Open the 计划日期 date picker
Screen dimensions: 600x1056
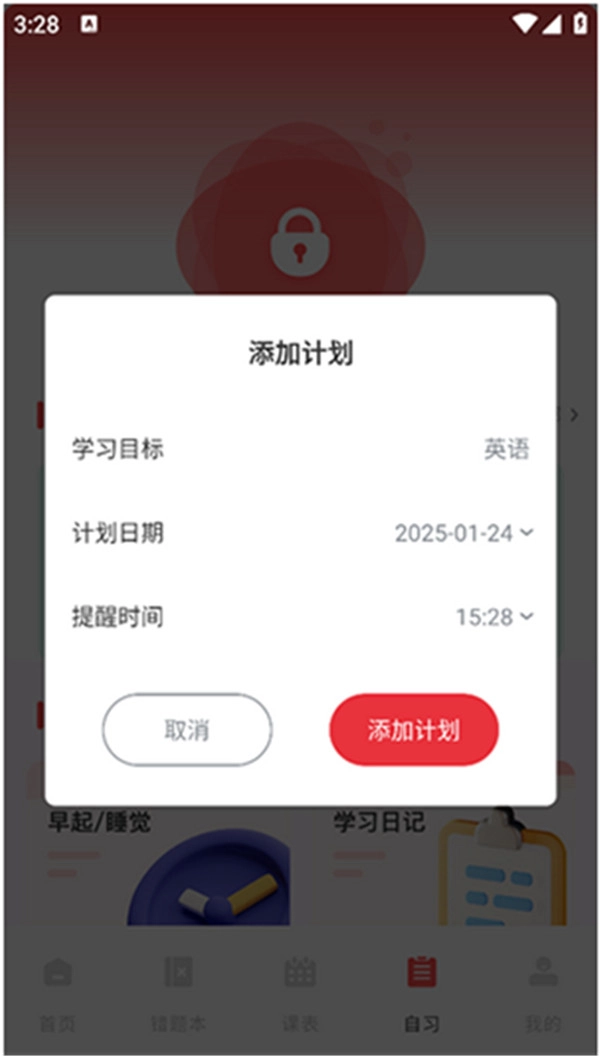(463, 533)
